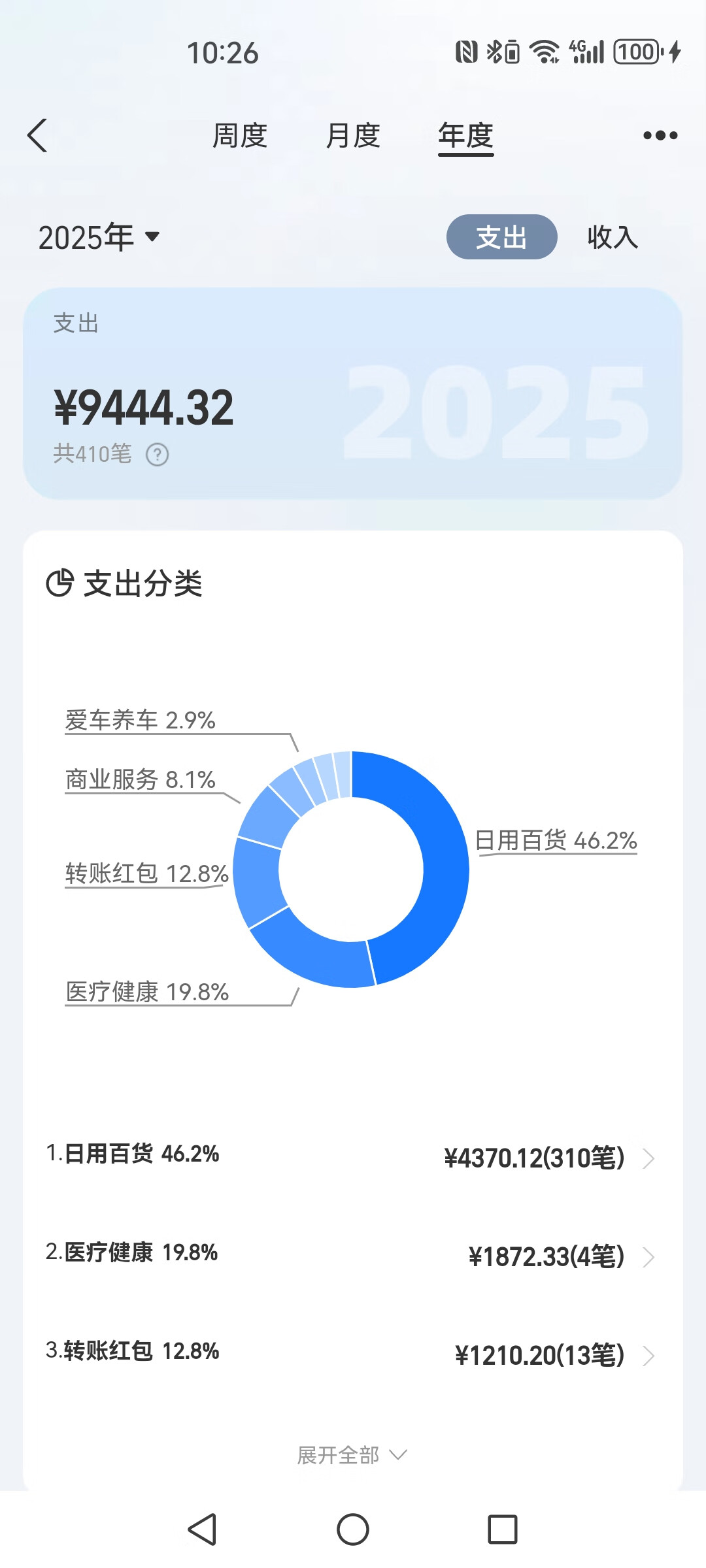The image size is (706, 1568).
Task: Select the 年度 tab
Action: (466, 137)
